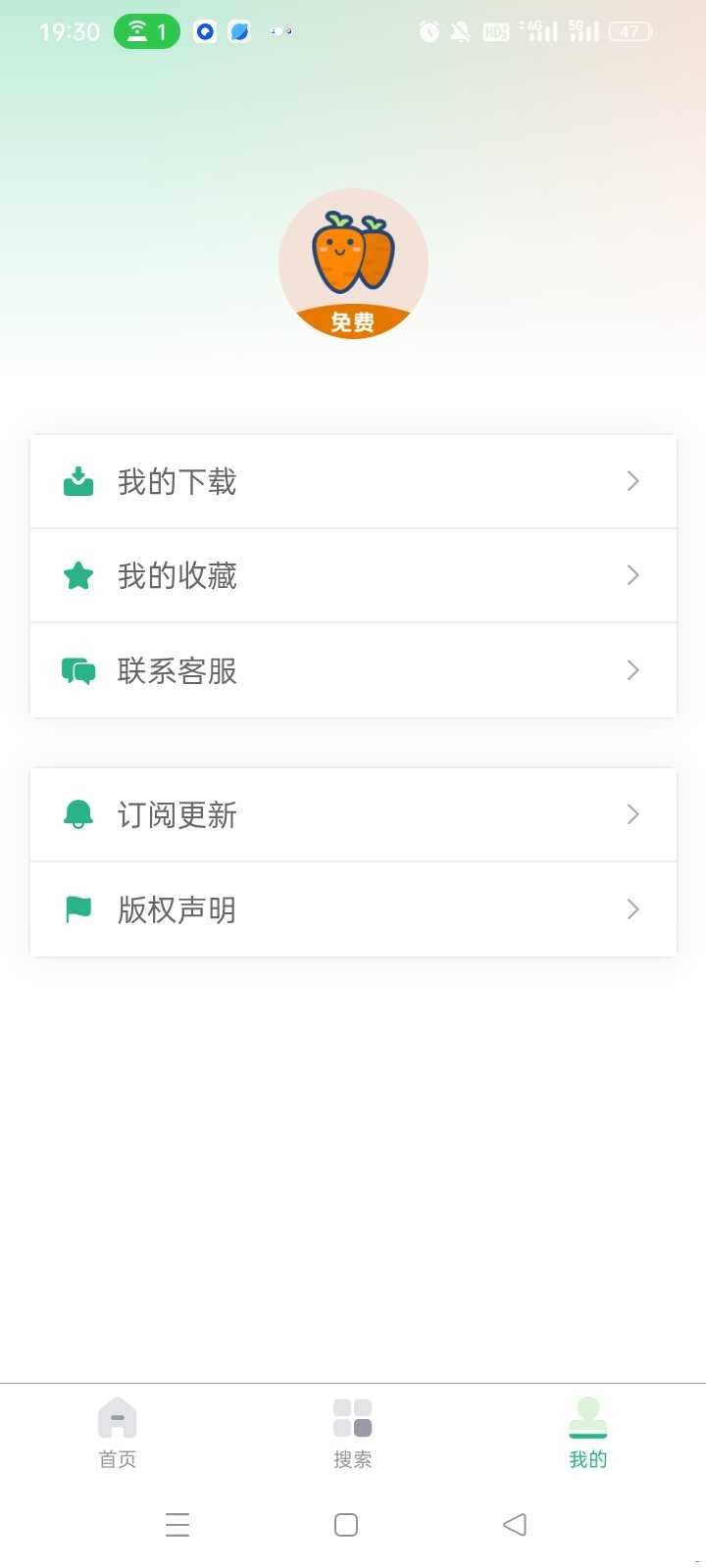Tap the 我的 profile icon in bottom navigation
This screenshot has width=706, height=1568.
(587, 1418)
